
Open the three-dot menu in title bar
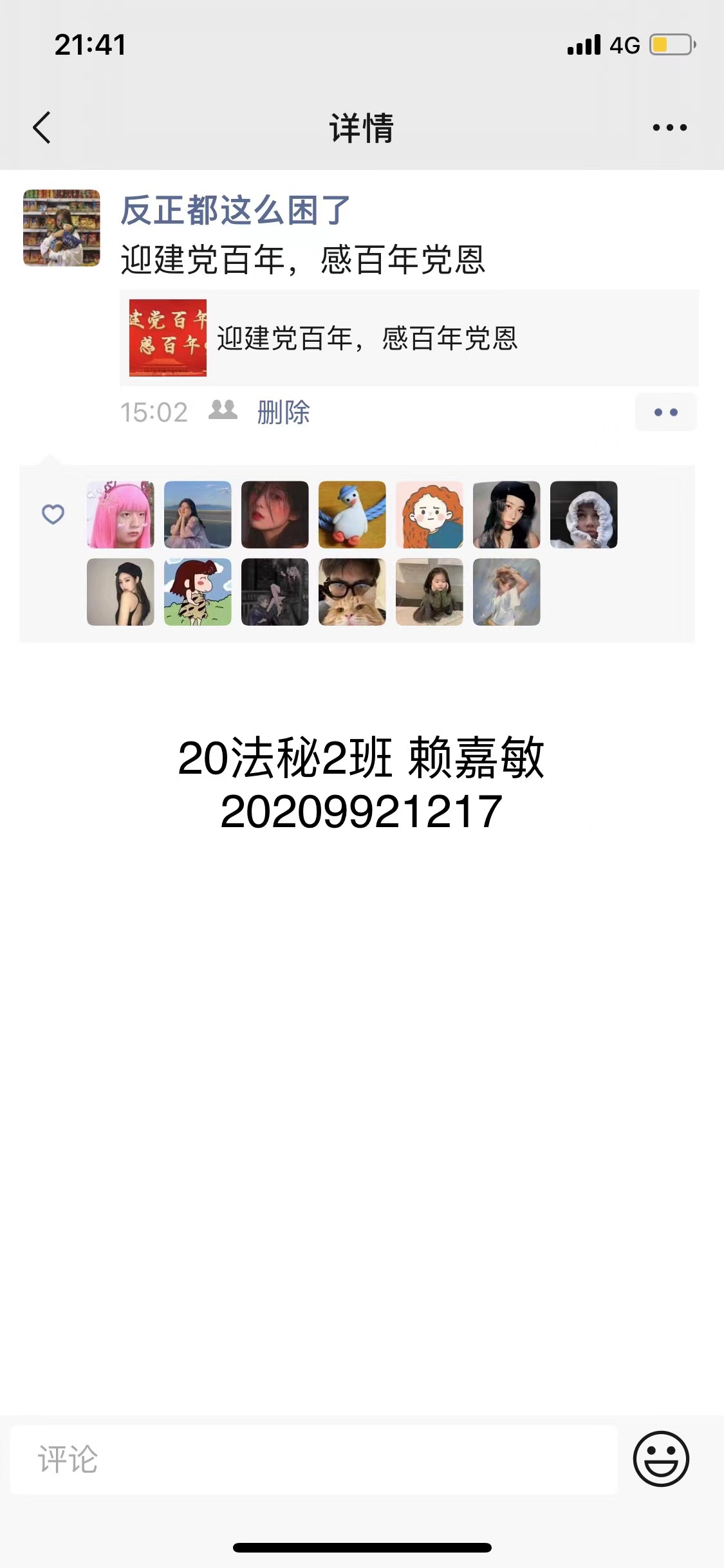[669, 127]
